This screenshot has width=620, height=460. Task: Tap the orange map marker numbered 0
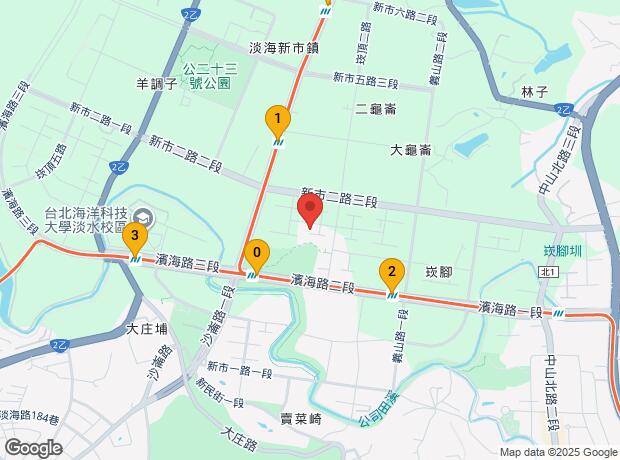tap(257, 254)
